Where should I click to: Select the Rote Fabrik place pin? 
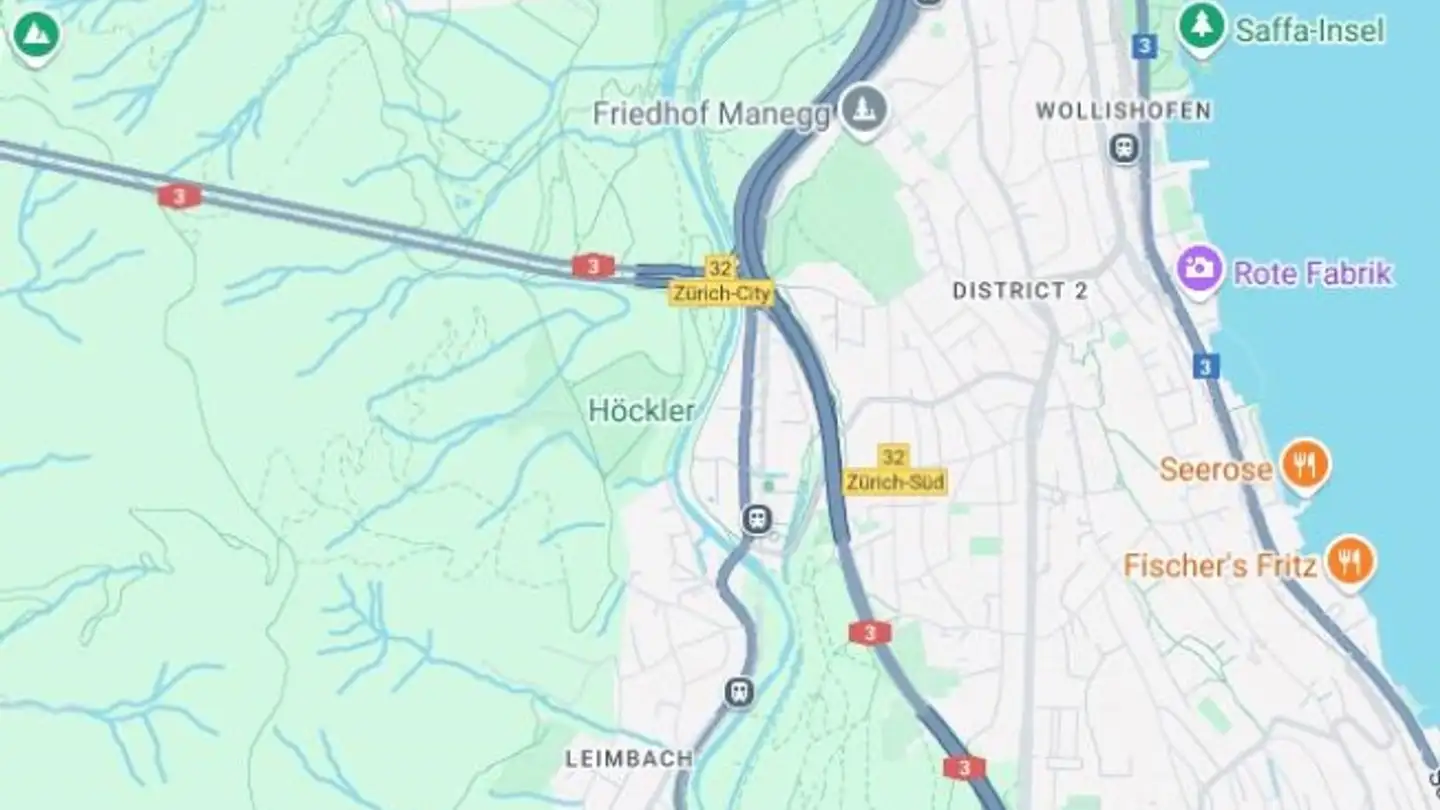(x=1200, y=270)
